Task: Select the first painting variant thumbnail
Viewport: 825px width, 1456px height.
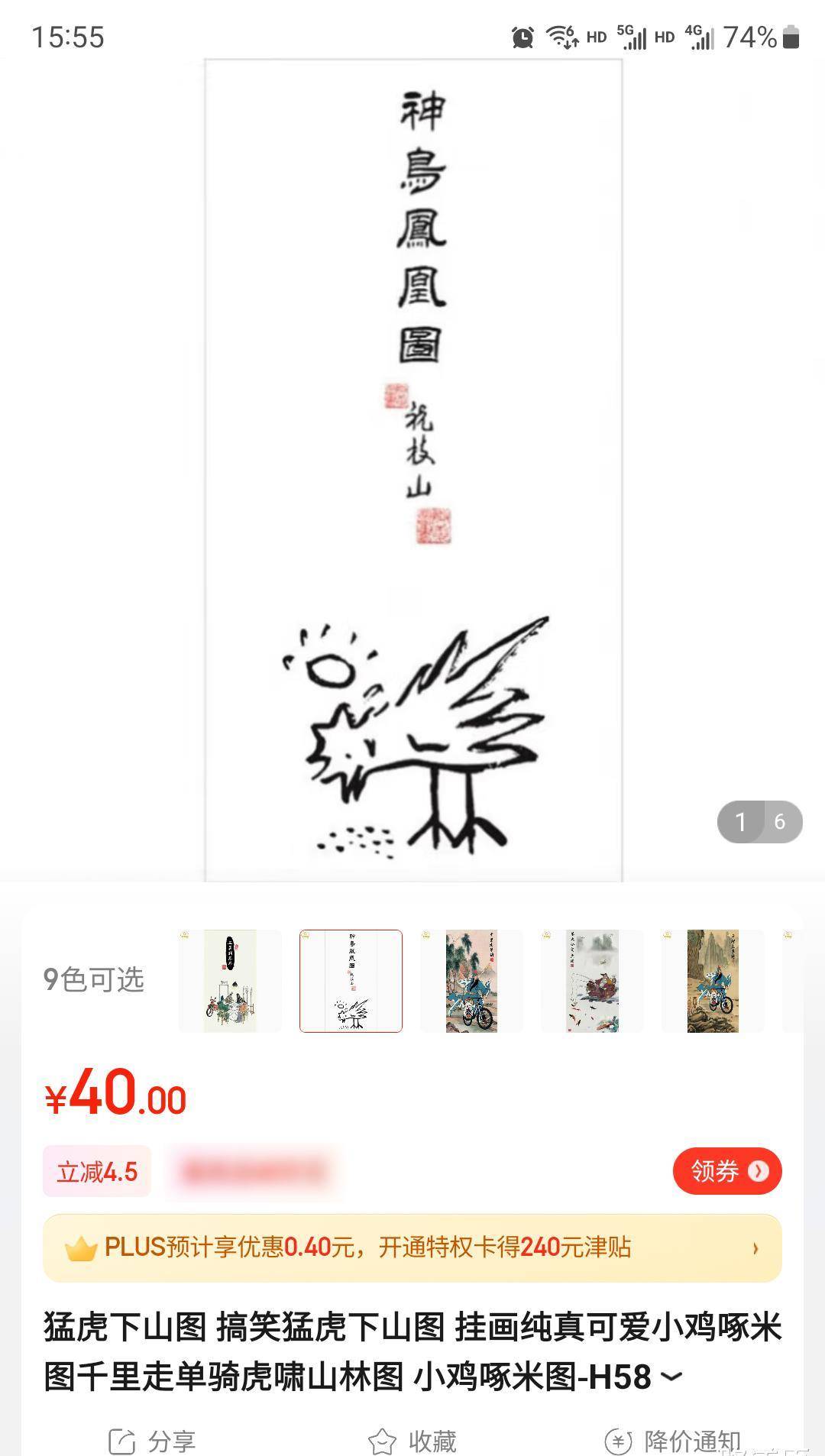Action: tap(229, 982)
